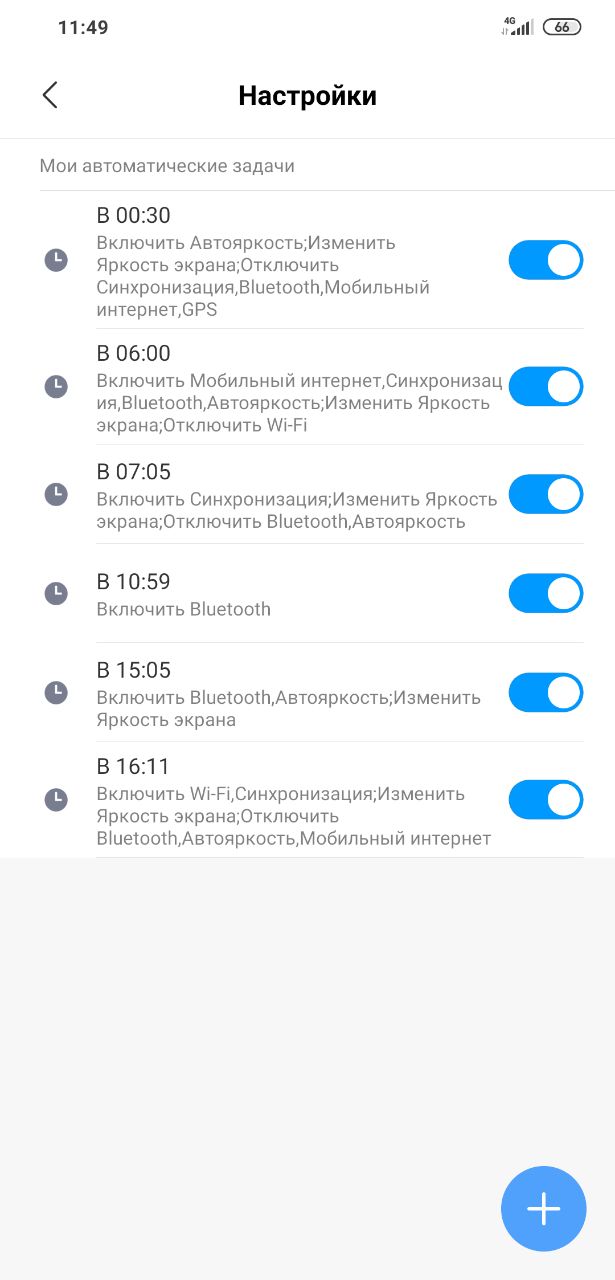This screenshot has width=615, height=1280.
Task: Disable the 00:30 task switch
Action: (546, 260)
